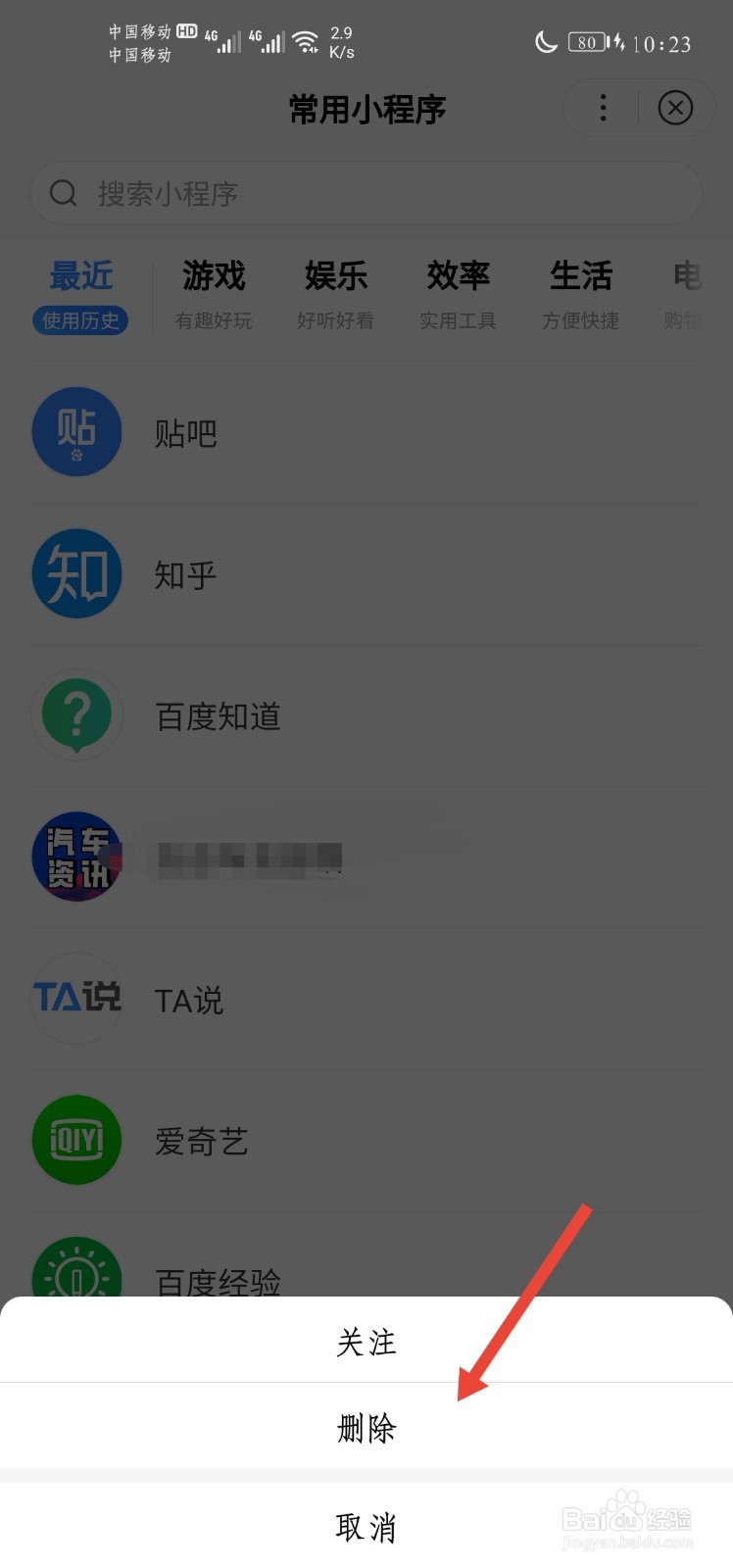
Task: Close the mini programs page
Action: [675, 108]
